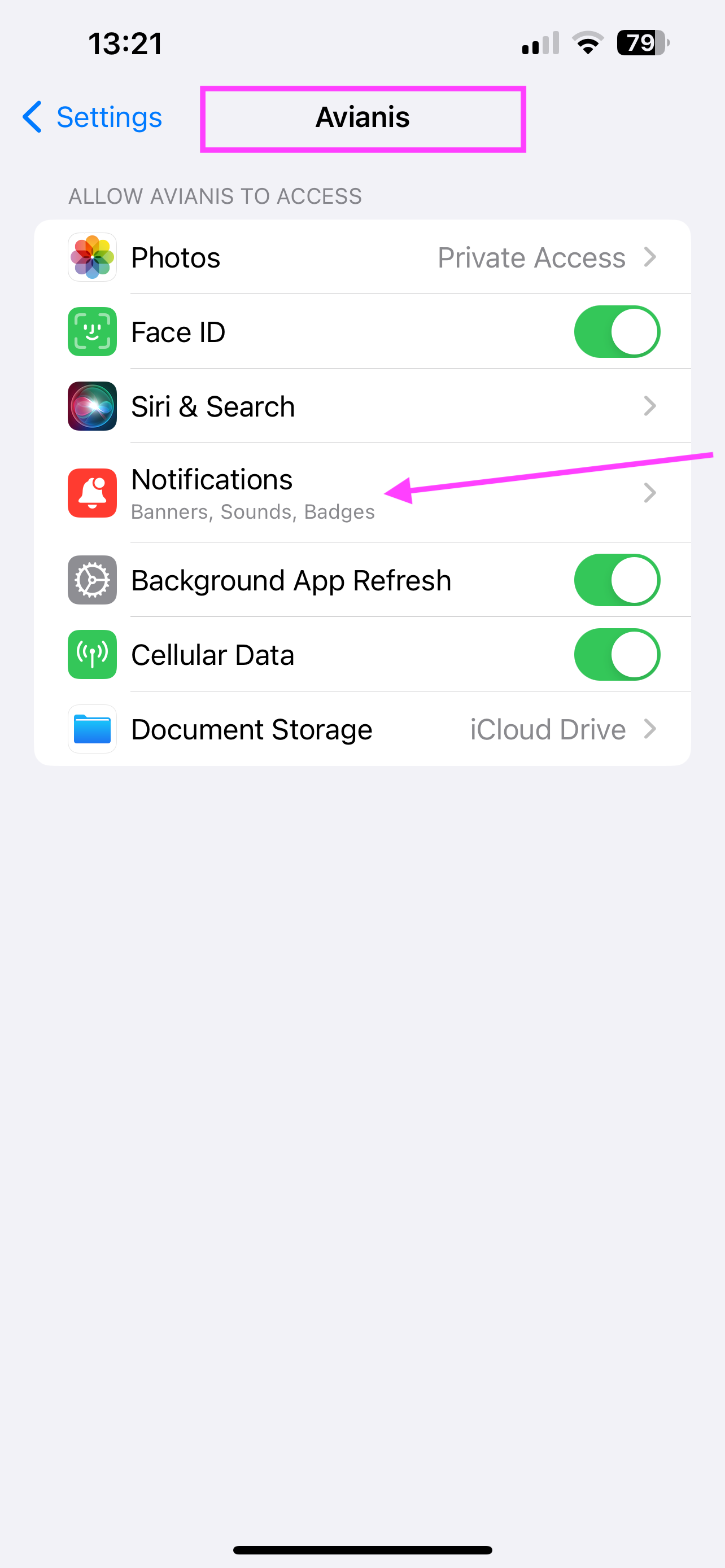
Task: Turn off the Face ID switch
Action: (x=616, y=332)
